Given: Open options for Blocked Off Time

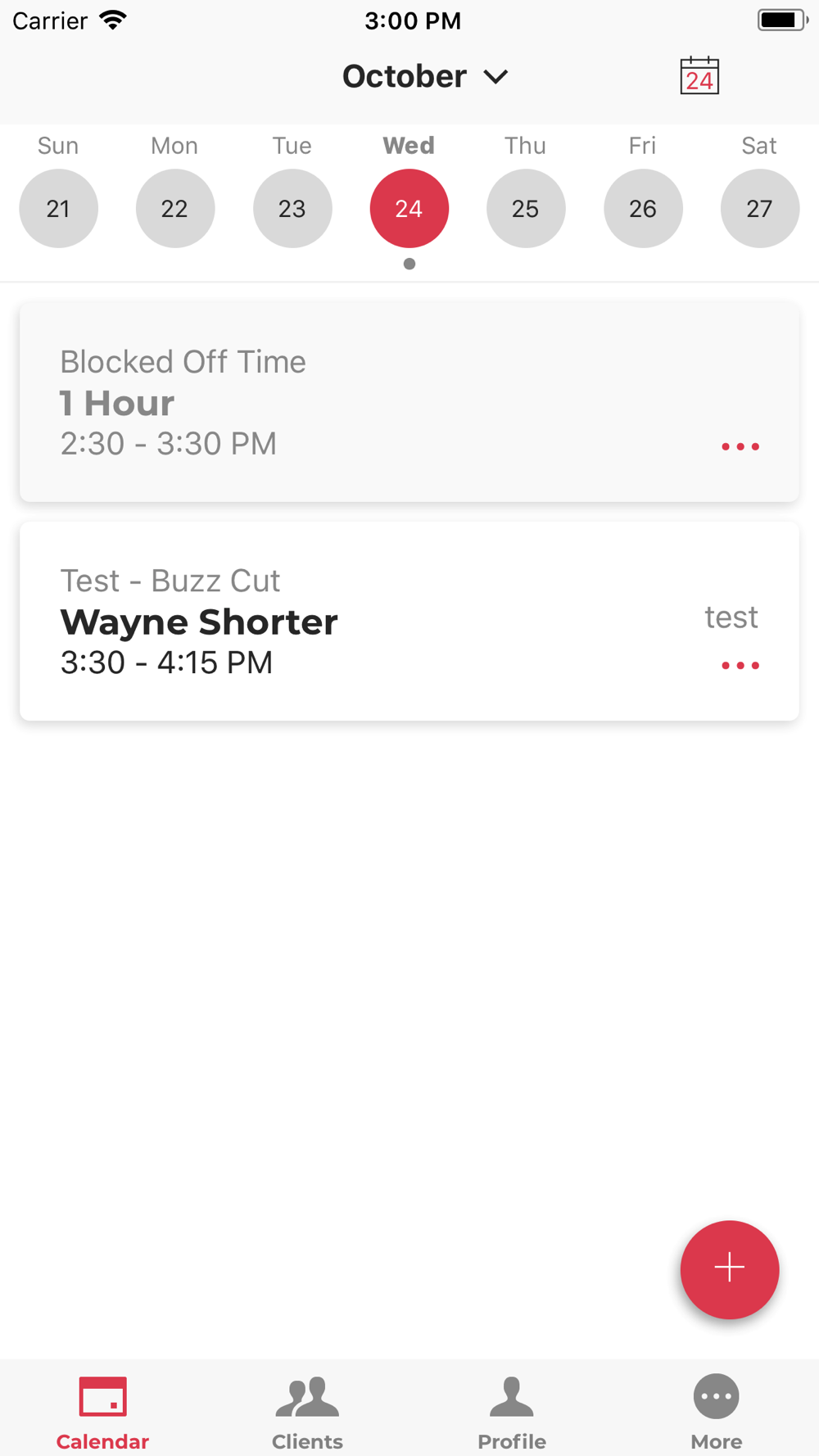Looking at the screenshot, I should coord(740,446).
